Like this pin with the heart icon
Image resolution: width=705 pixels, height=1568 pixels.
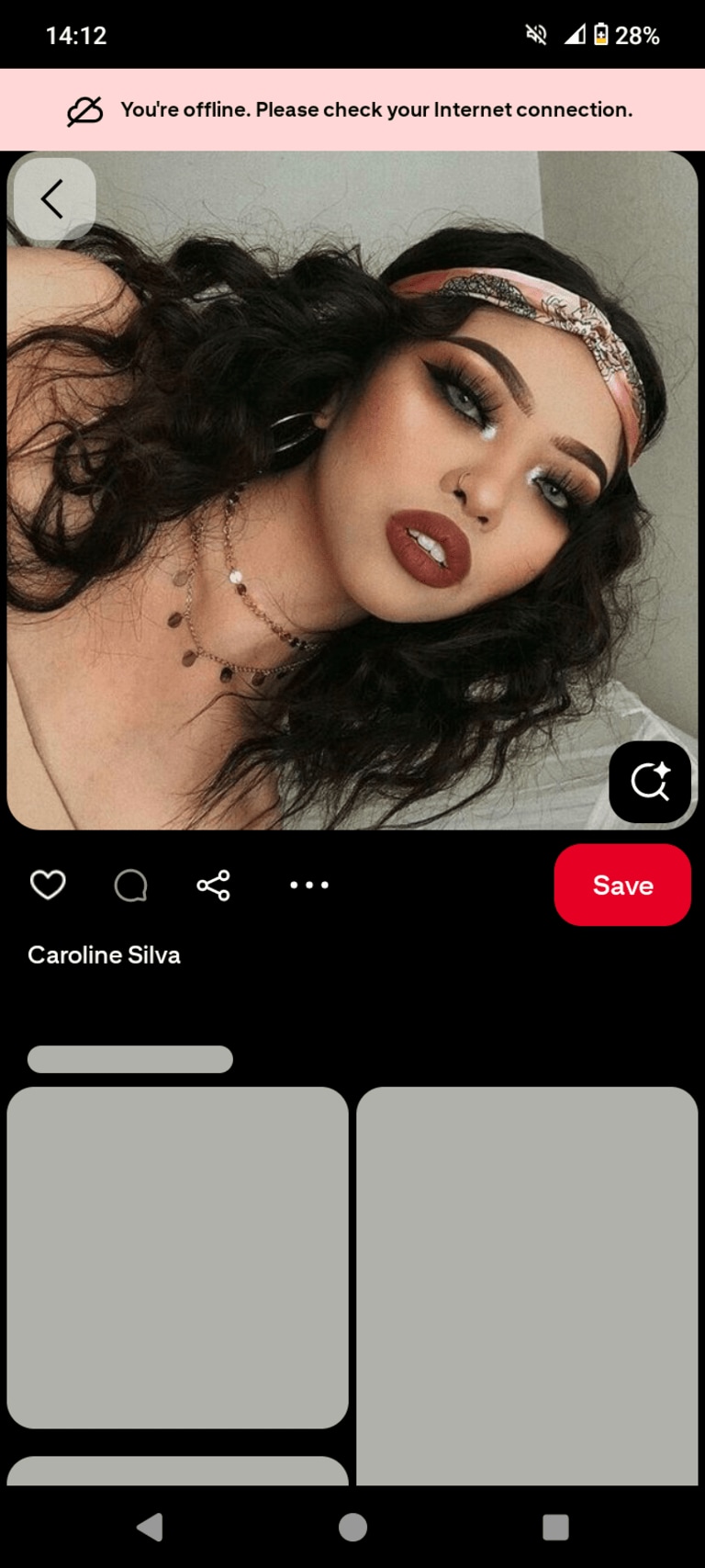(48, 885)
